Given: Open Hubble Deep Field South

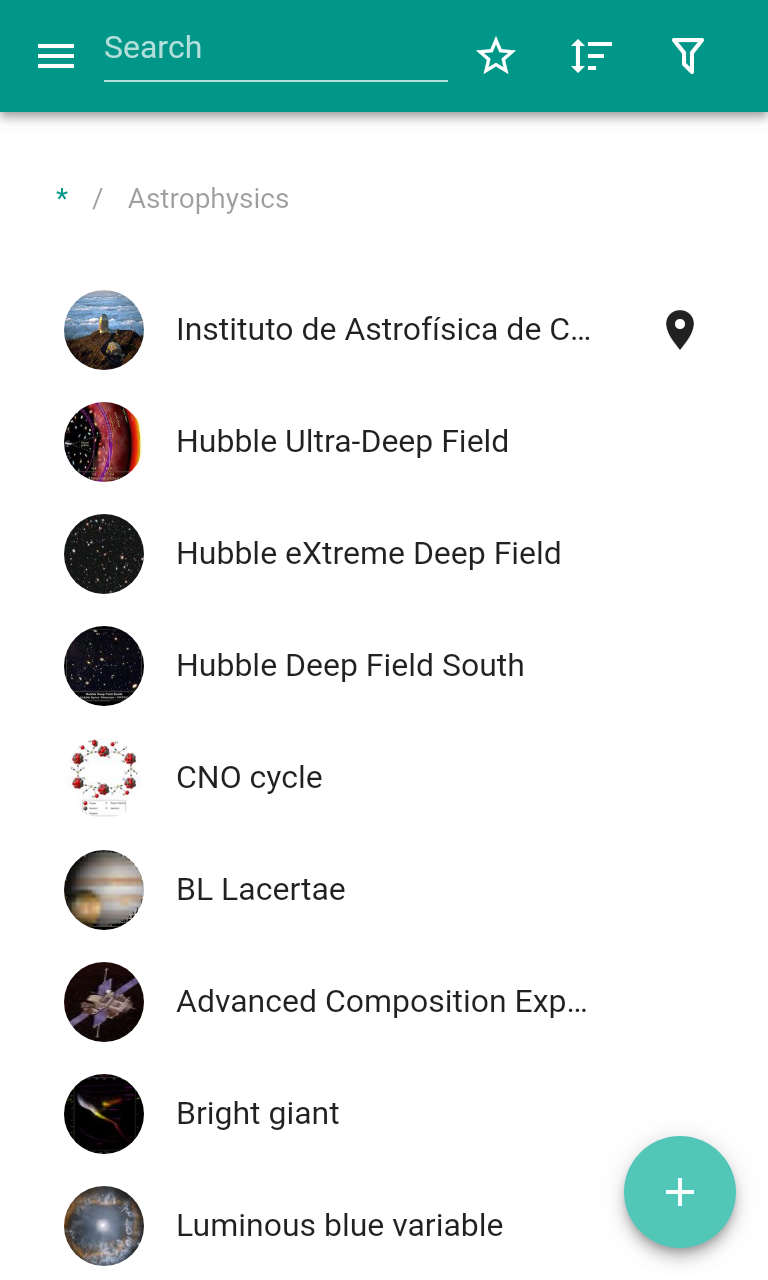Looking at the screenshot, I should click(350, 666).
